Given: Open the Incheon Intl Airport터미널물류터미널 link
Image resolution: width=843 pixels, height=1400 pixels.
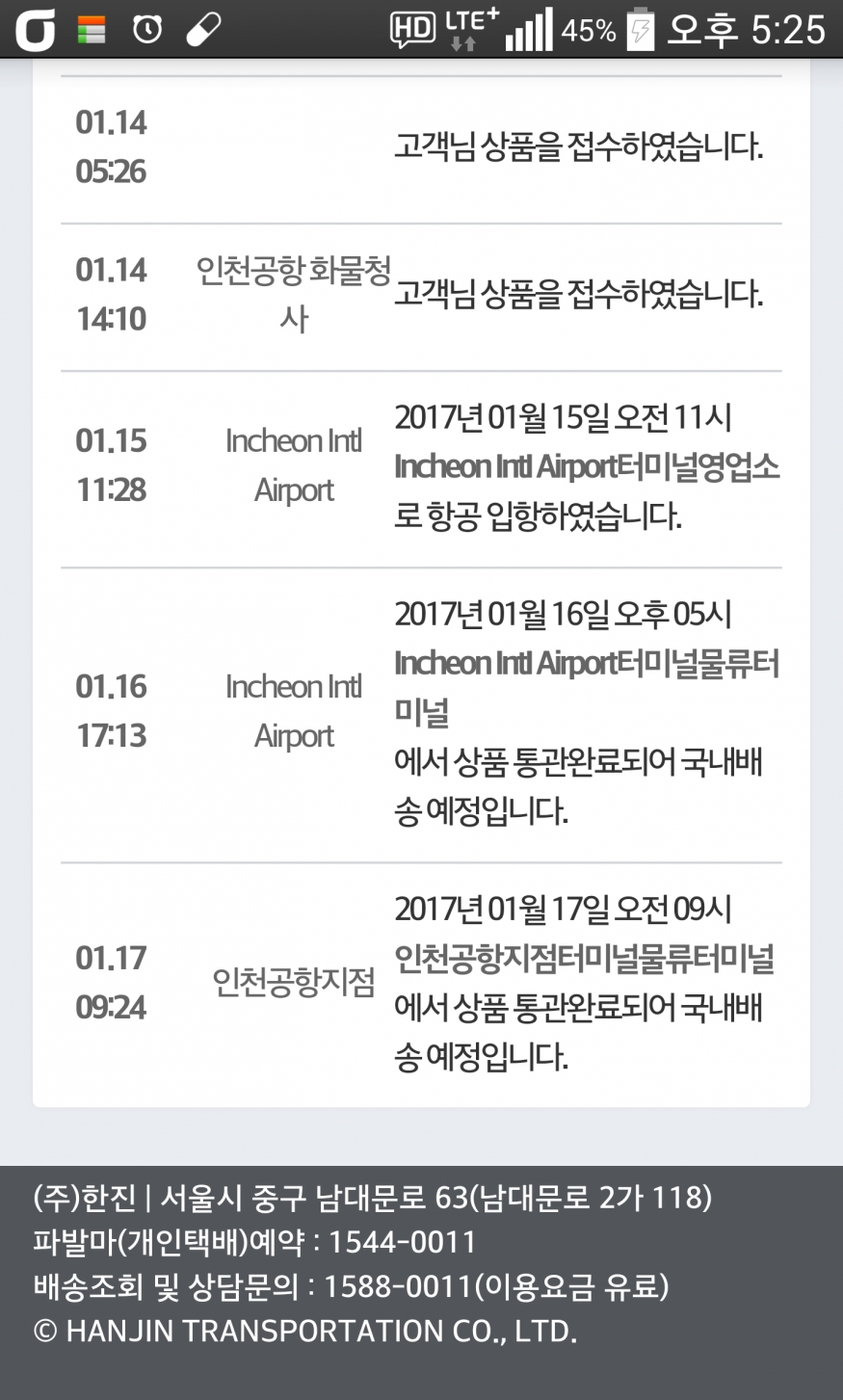Looking at the screenshot, I should coord(586,664).
